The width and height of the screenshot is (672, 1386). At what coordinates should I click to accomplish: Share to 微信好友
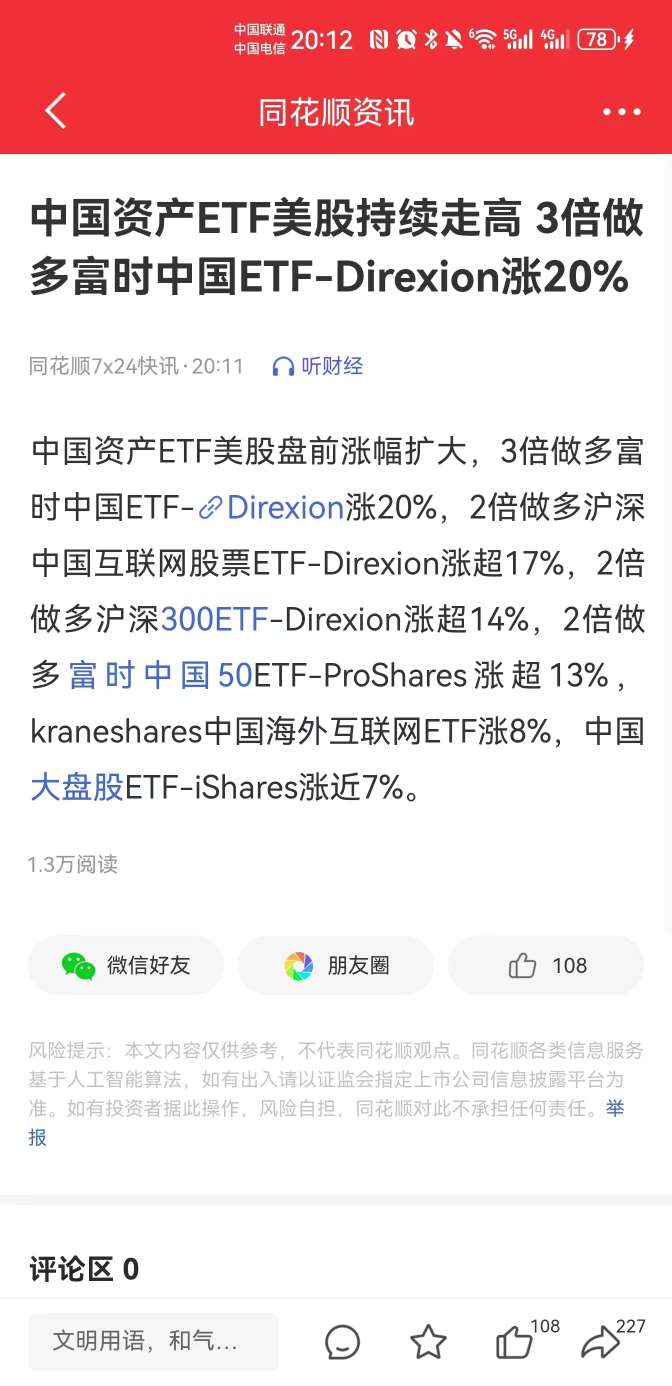coord(126,965)
